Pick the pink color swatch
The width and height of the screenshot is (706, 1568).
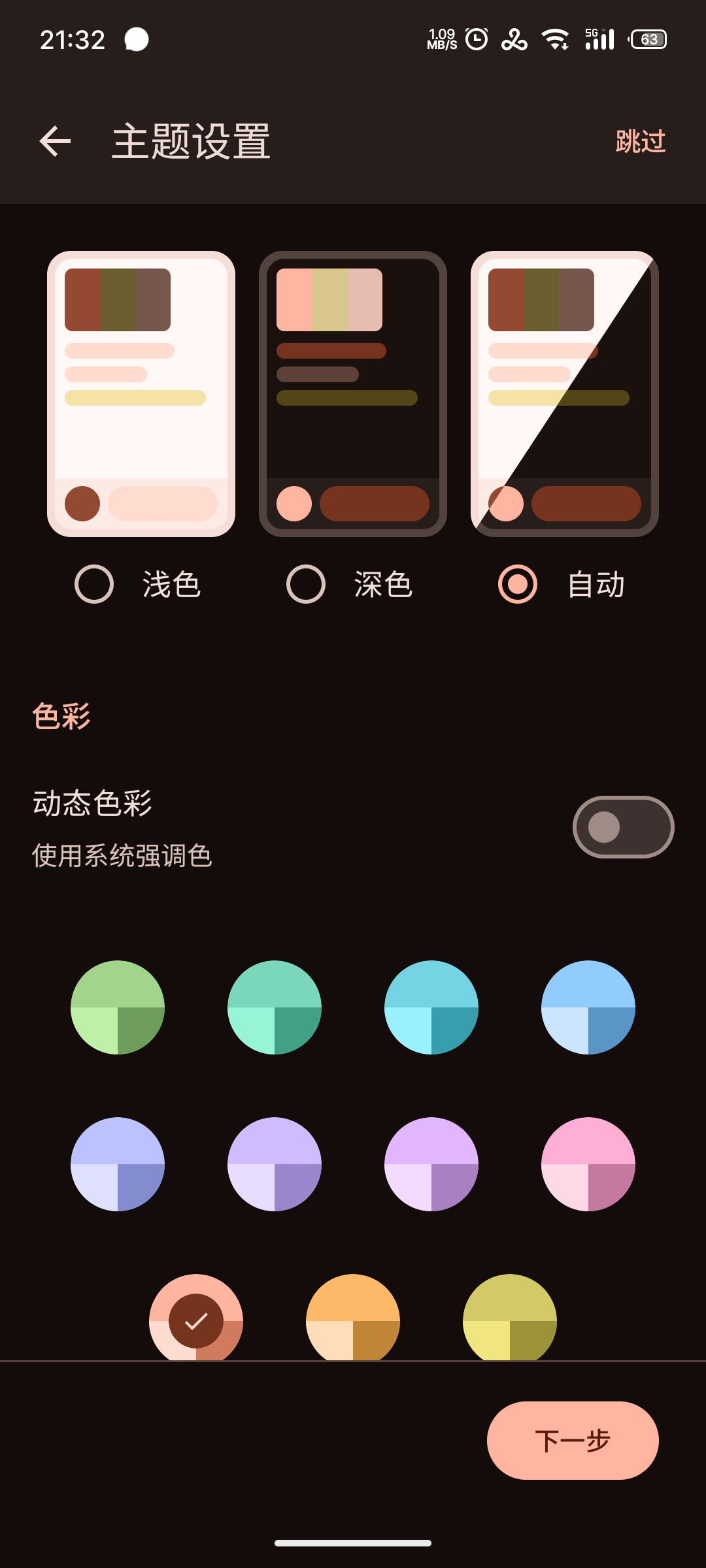coord(588,1164)
